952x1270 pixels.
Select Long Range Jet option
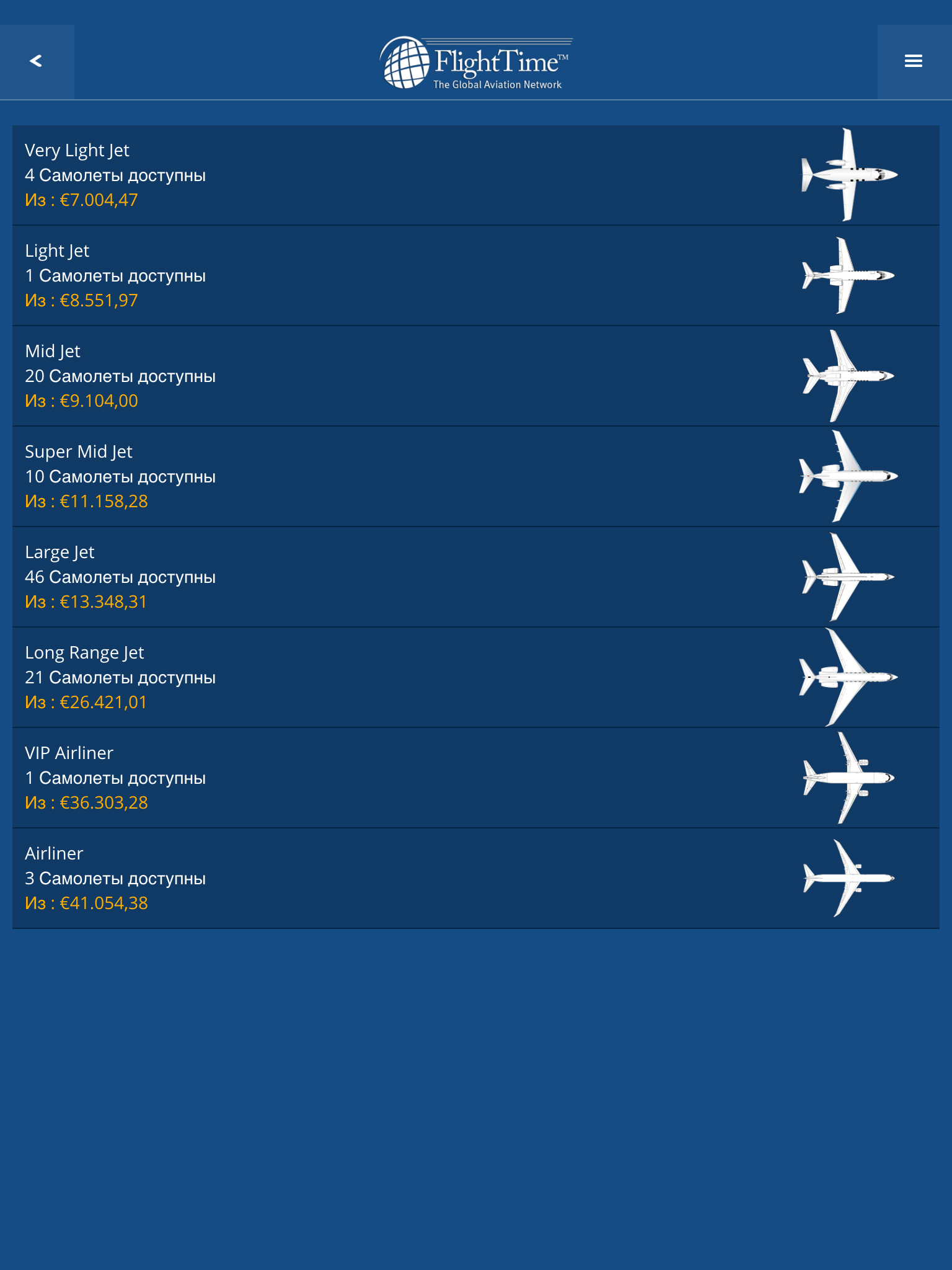pos(476,677)
